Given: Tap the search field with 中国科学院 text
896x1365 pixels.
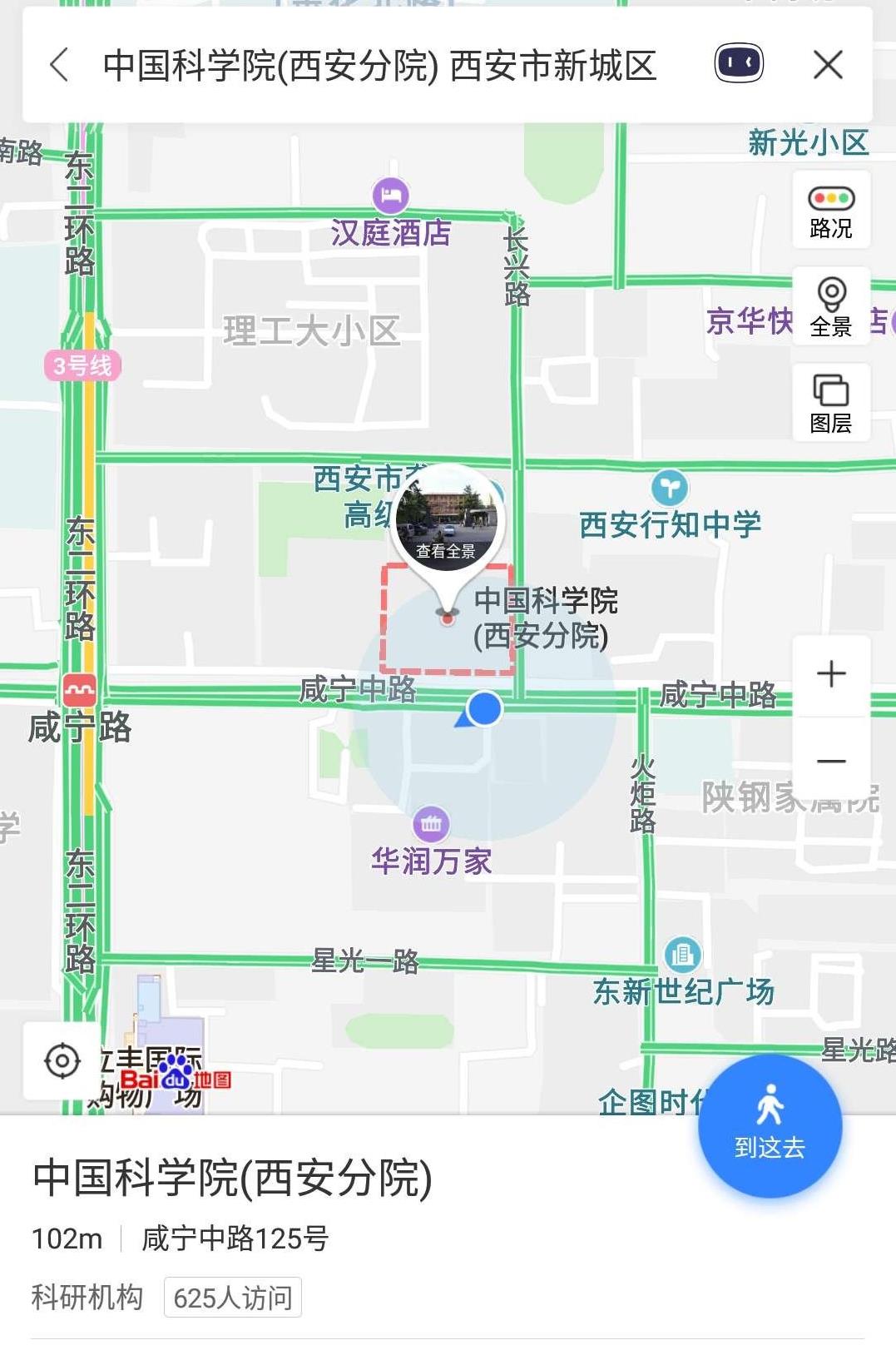Looking at the screenshot, I should coord(379,66).
